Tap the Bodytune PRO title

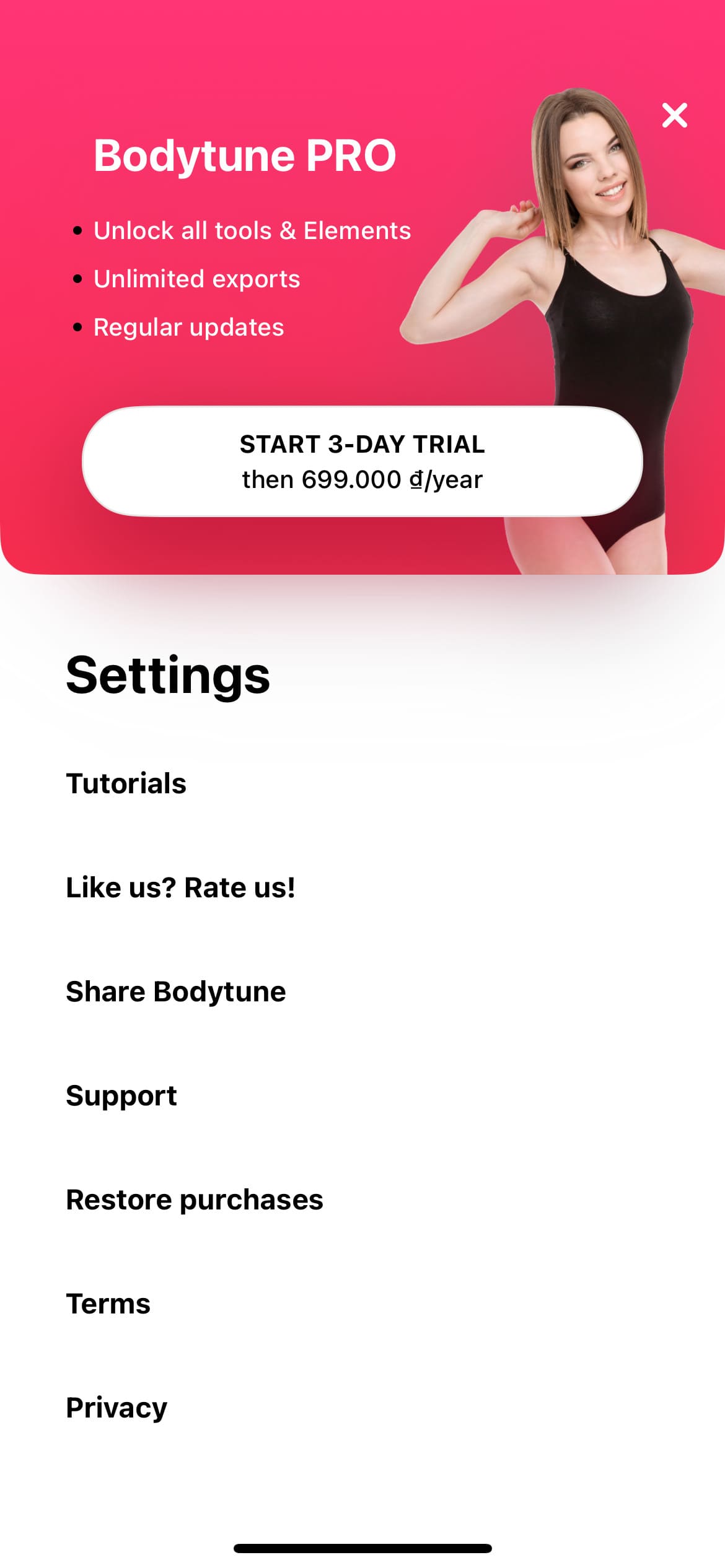(x=245, y=155)
